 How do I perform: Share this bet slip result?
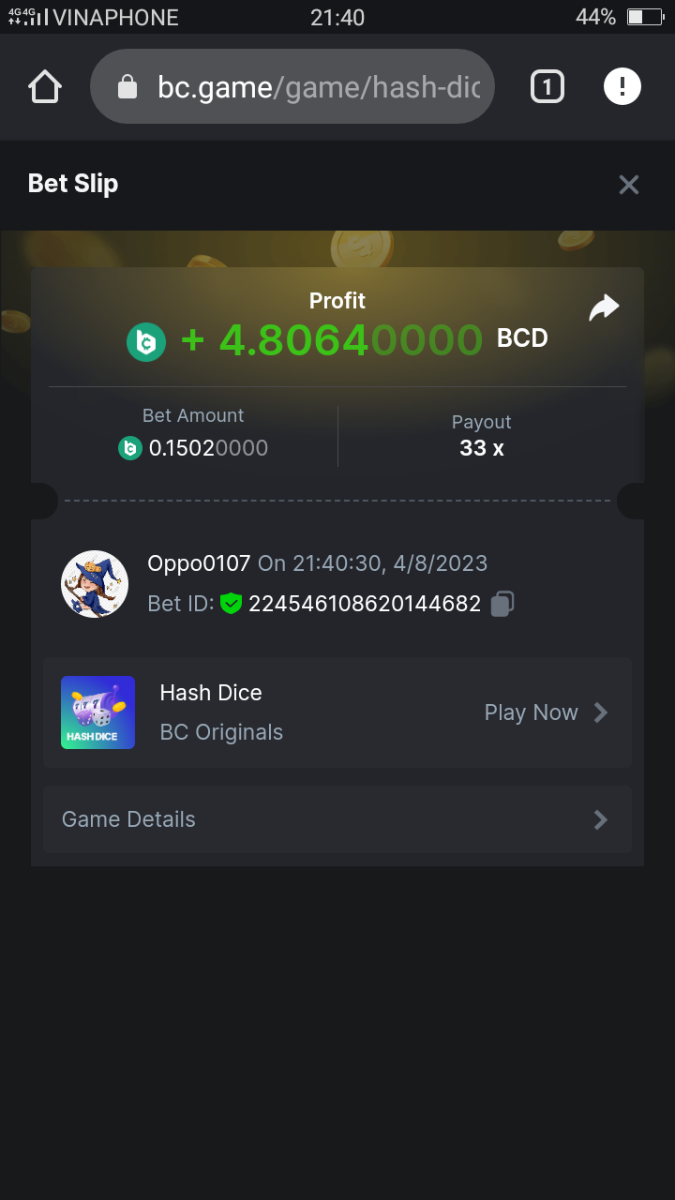click(604, 308)
